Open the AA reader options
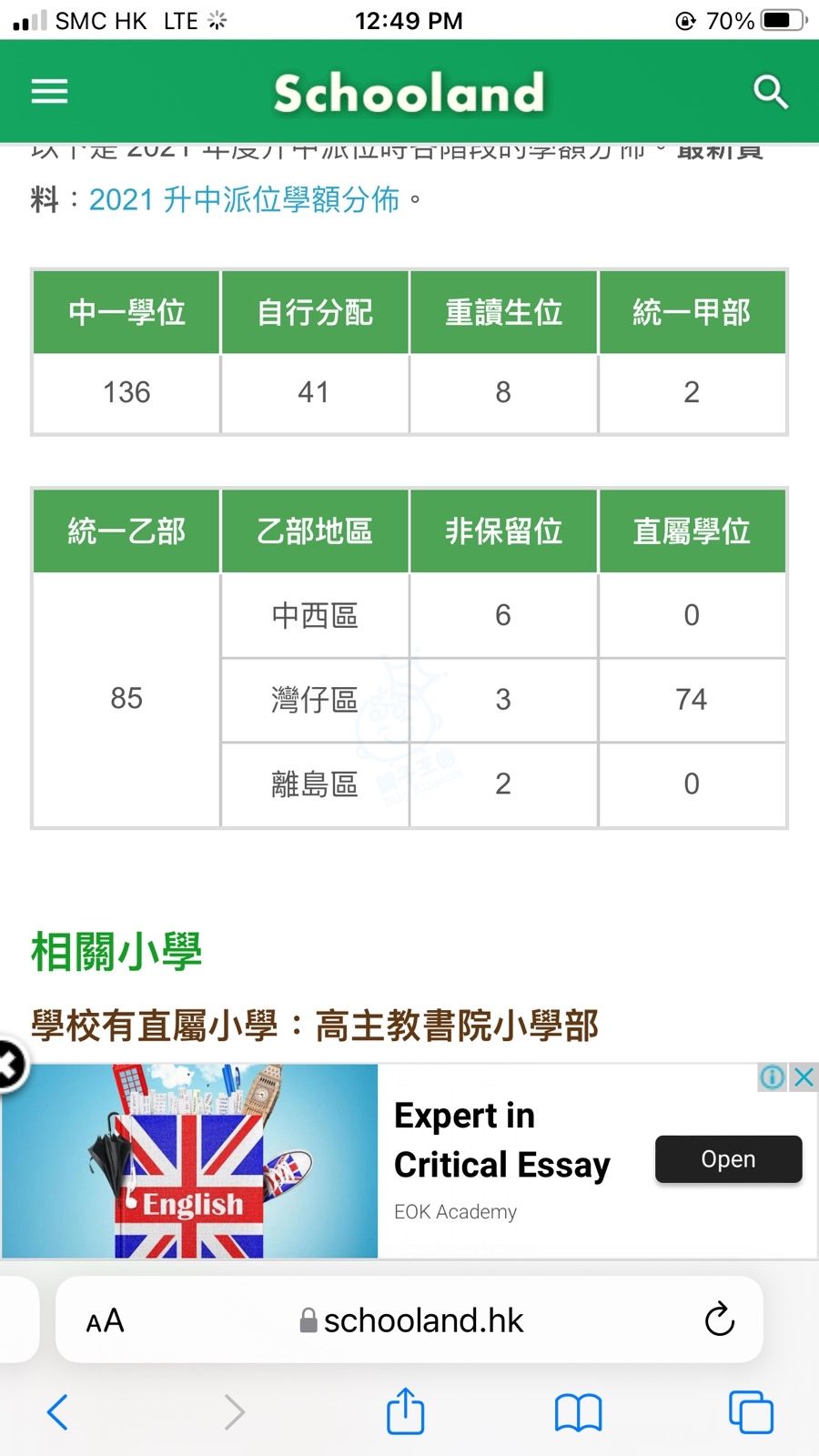This screenshot has height=1456, width=819. [105, 1320]
